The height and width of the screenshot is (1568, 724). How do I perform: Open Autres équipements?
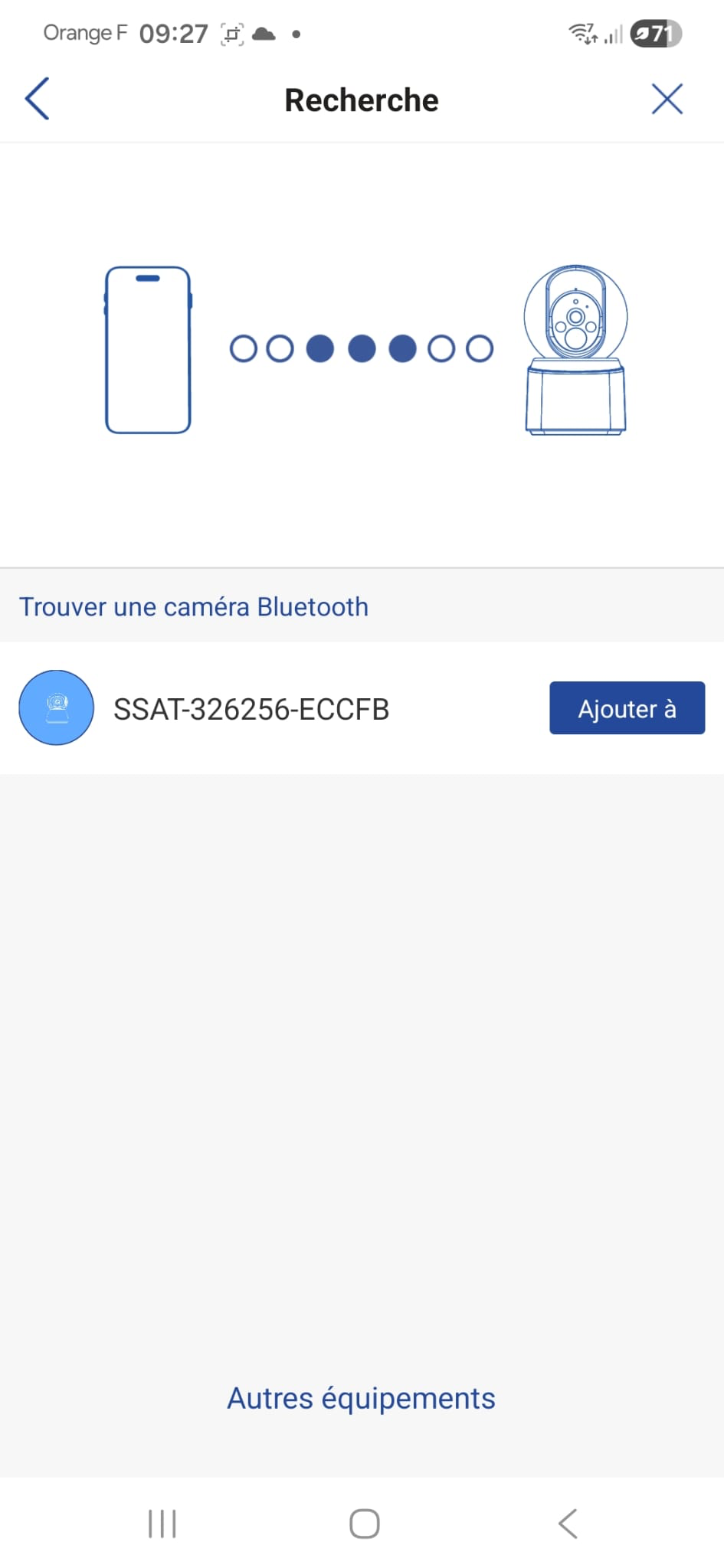(x=360, y=1397)
